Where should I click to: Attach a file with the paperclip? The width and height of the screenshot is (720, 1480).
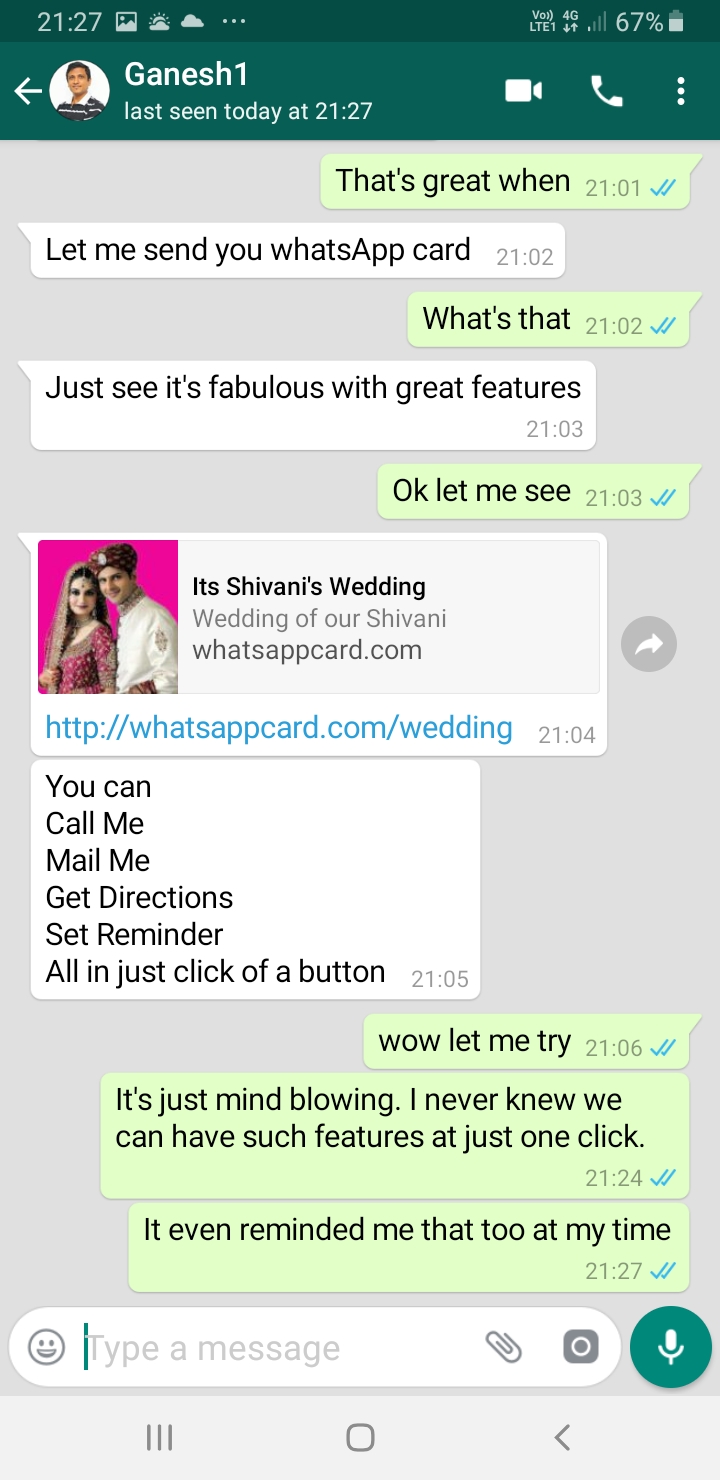point(504,1347)
